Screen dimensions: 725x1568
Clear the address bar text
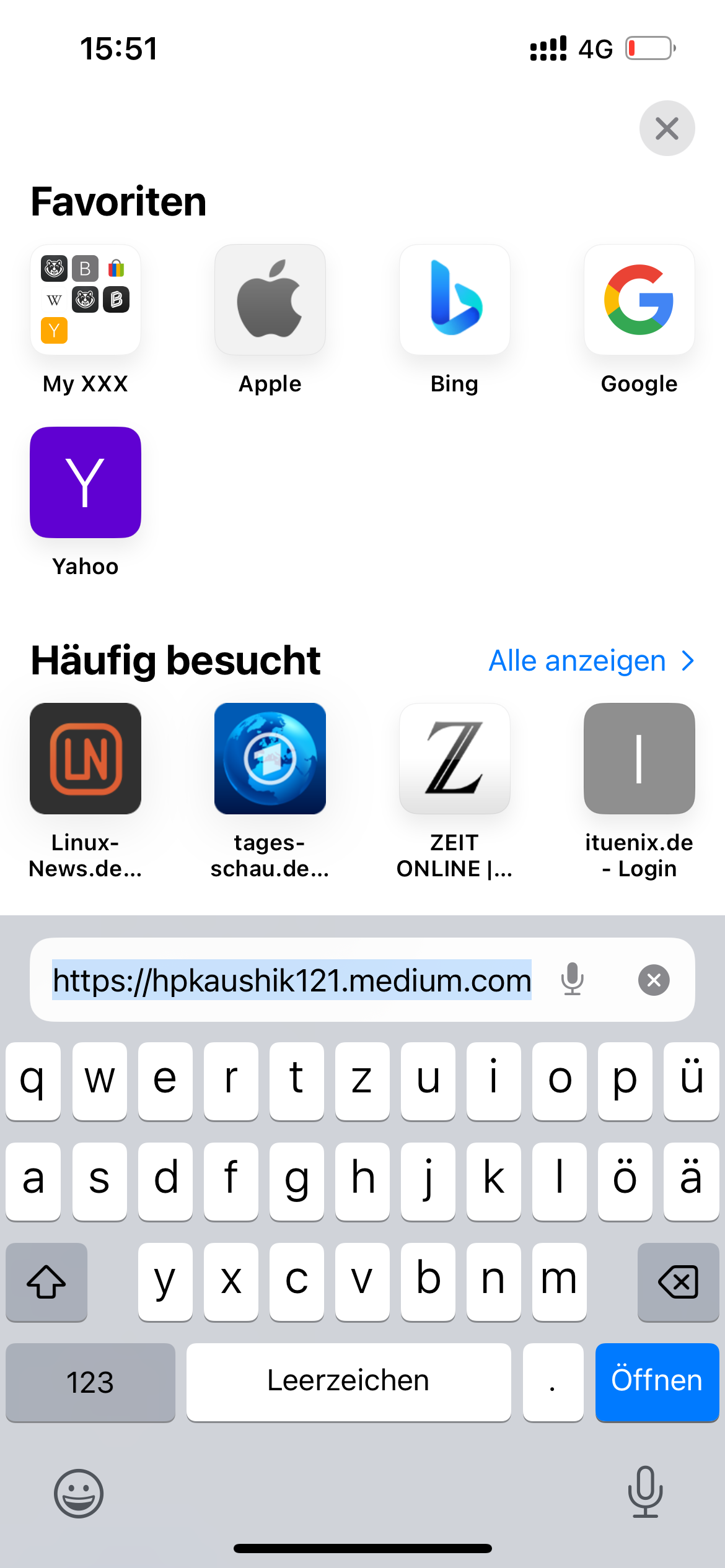pyautogui.click(x=654, y=980)
